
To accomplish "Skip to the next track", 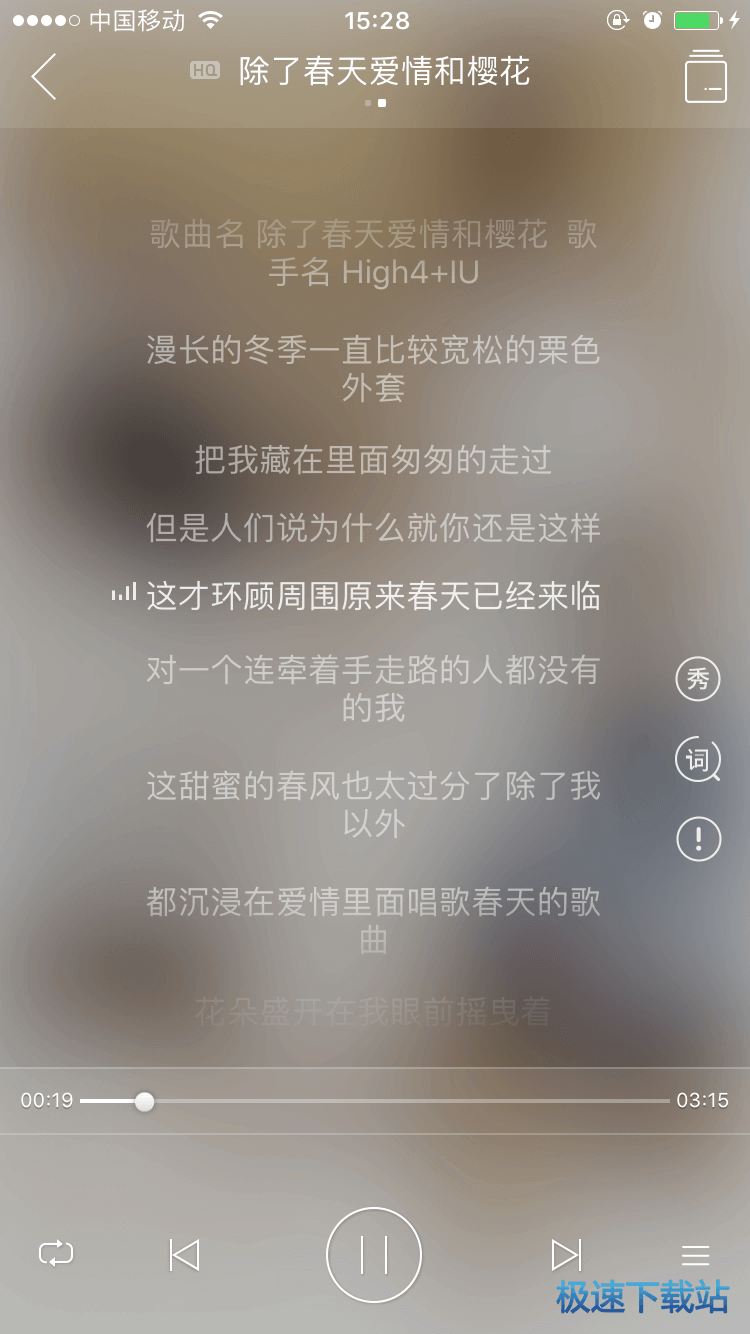I will click(566, 1254).
